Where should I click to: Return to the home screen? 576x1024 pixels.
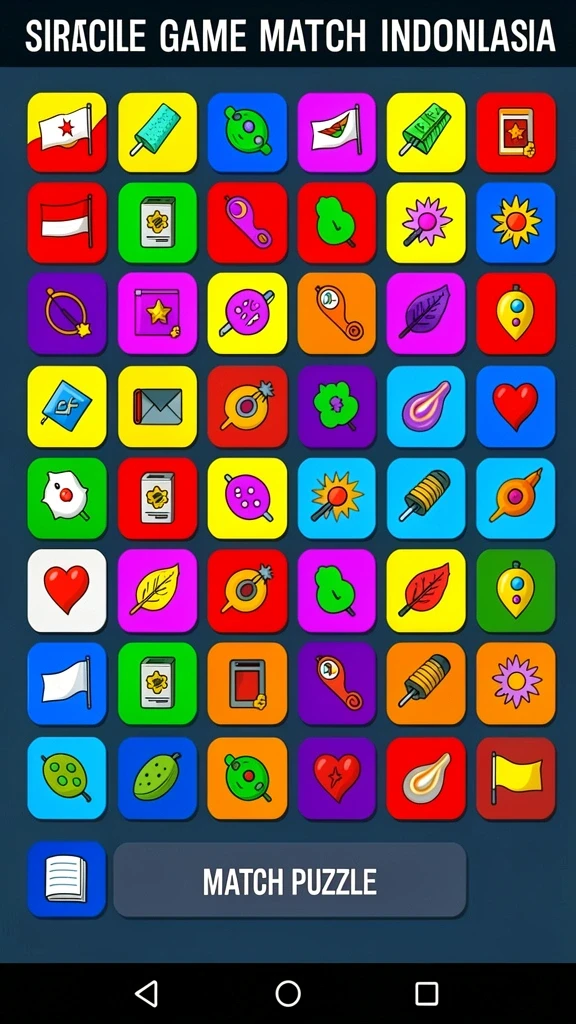(288, 993)
